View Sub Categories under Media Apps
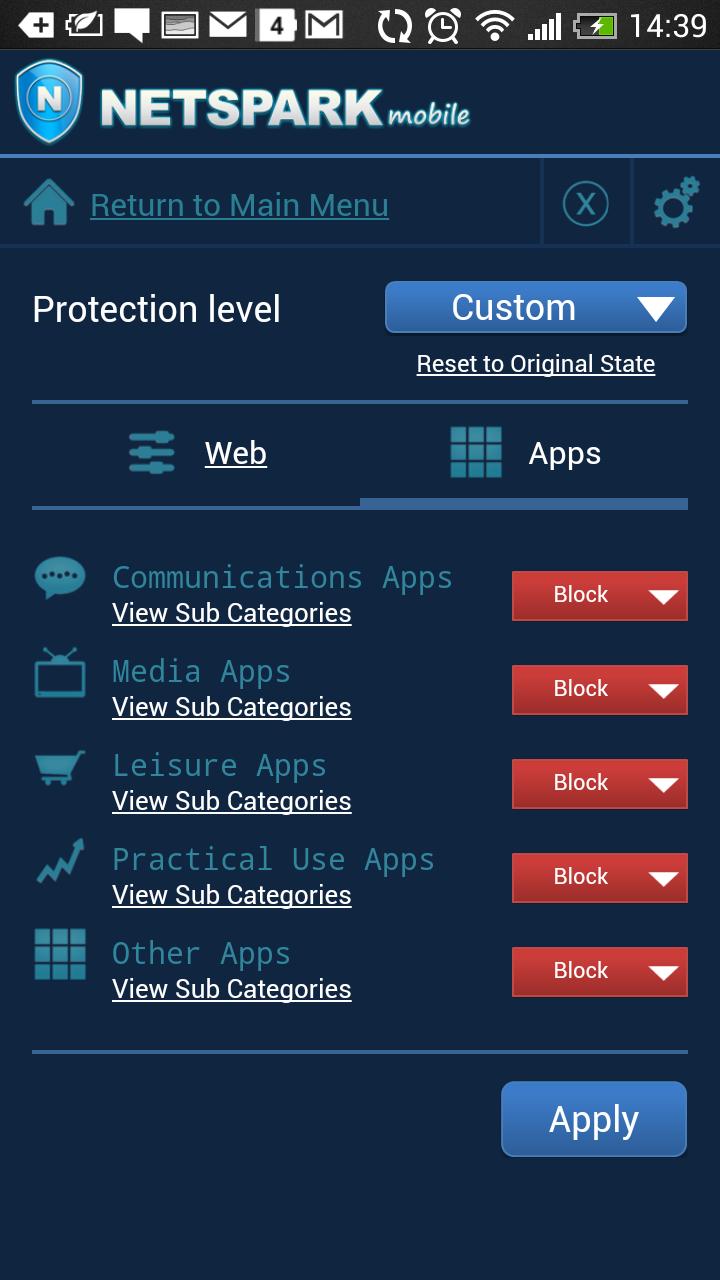Image resolution: width=720 pixels, height=1280 pixels. 231,707
